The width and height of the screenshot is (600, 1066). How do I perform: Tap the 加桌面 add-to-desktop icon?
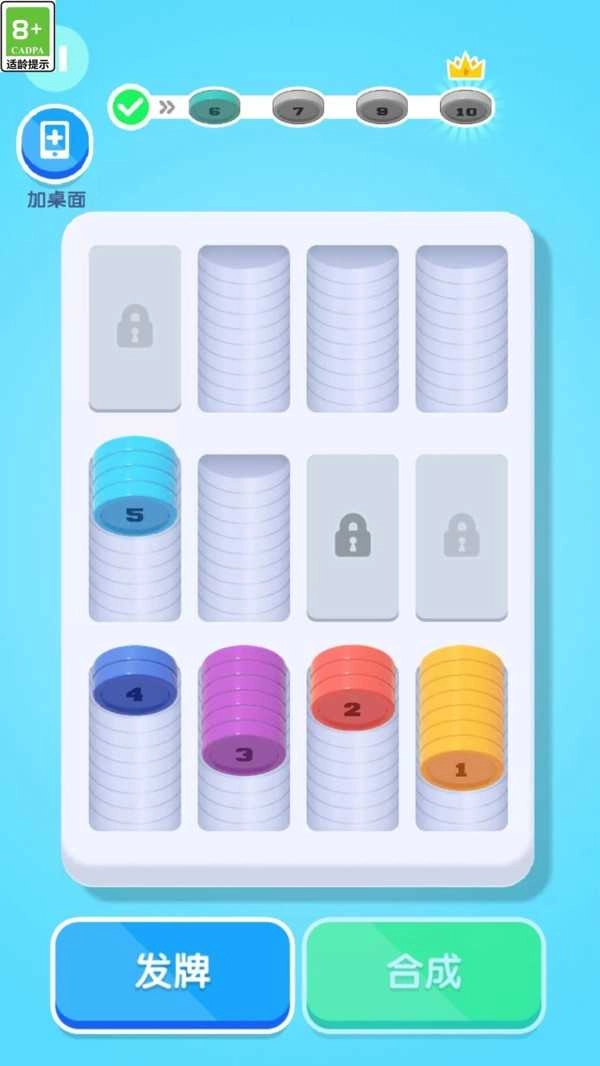tap(54, 146)
